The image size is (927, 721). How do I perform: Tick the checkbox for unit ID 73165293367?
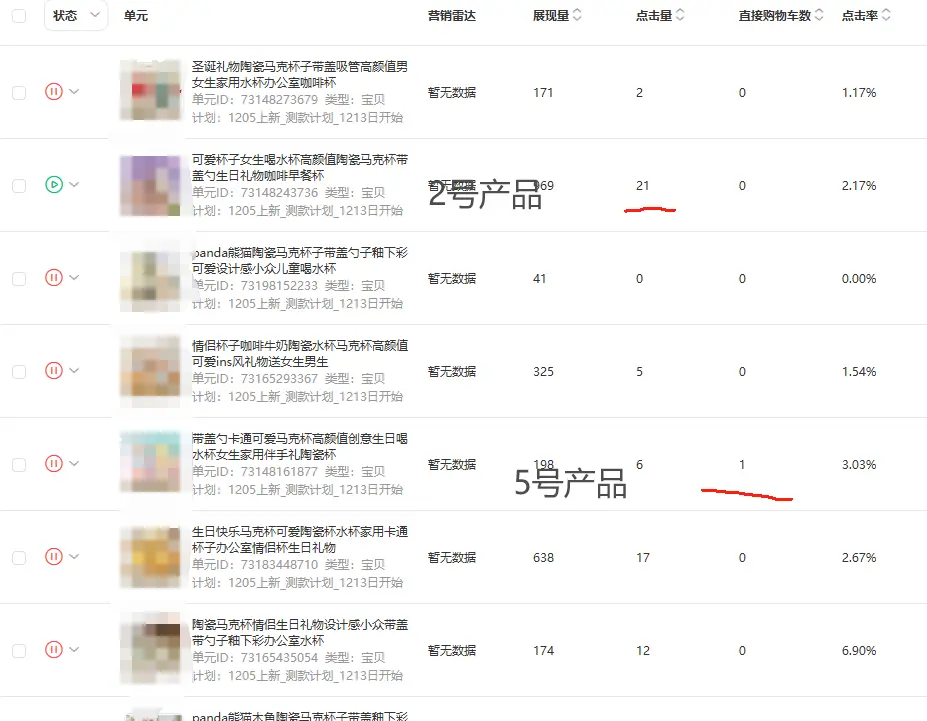click(19, 371)
